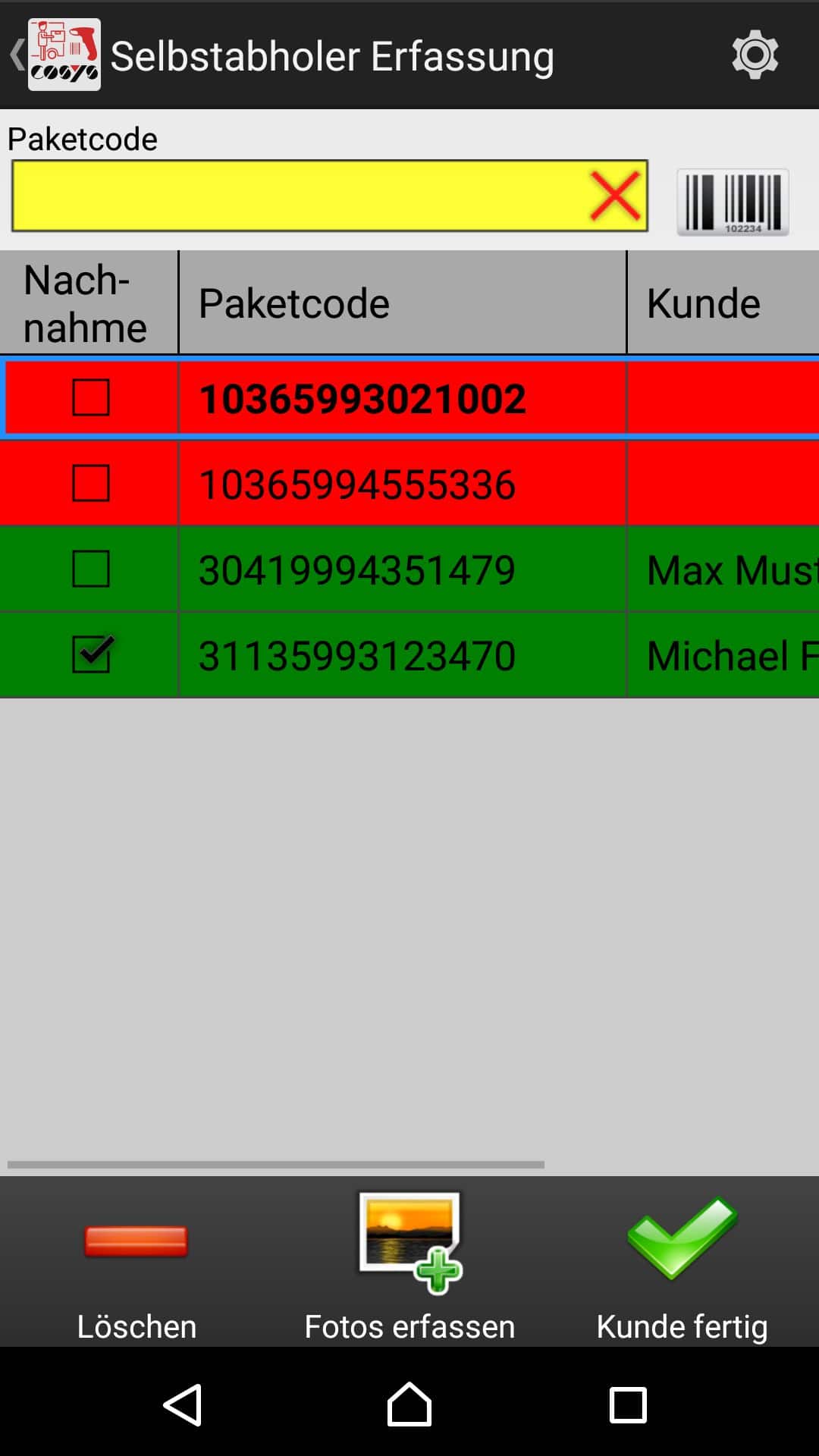Check Nachnahme box for 30419994351479
819x1456 pixels.
tap(90, 569)
